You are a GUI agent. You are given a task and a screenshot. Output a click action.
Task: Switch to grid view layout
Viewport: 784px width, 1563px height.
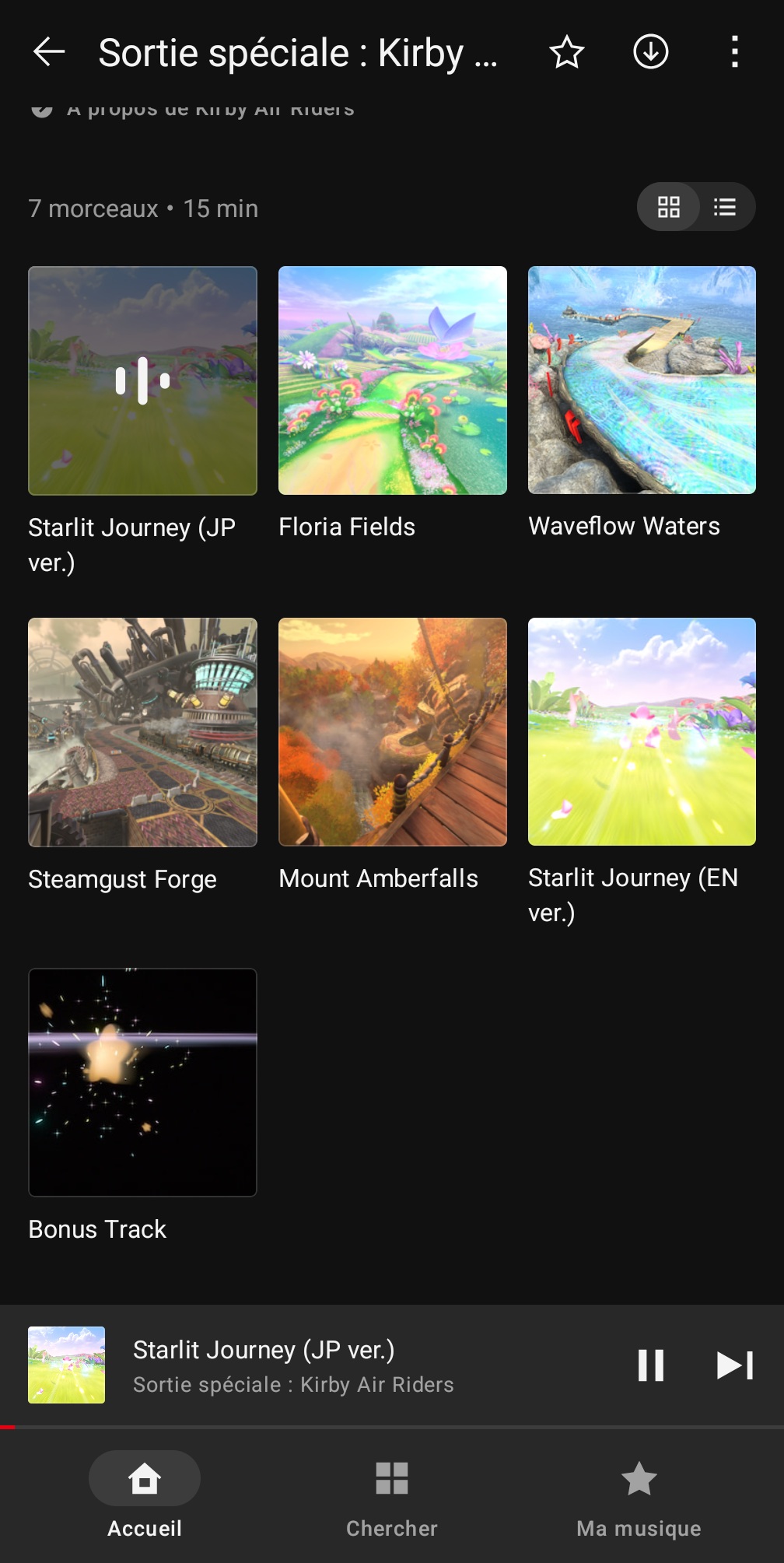point(669,207)
